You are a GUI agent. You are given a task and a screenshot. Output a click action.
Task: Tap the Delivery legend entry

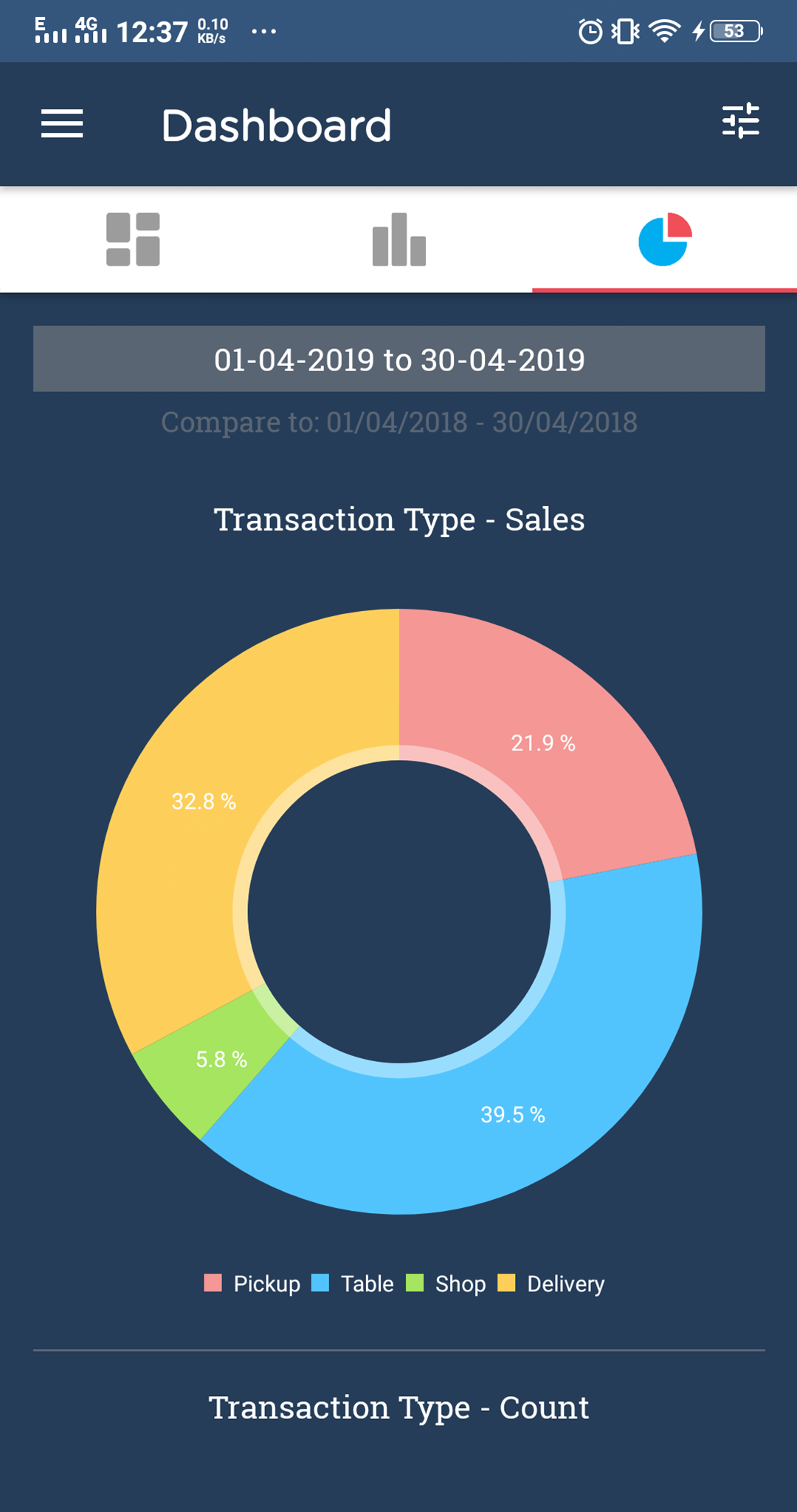(x=551, y=1283)
